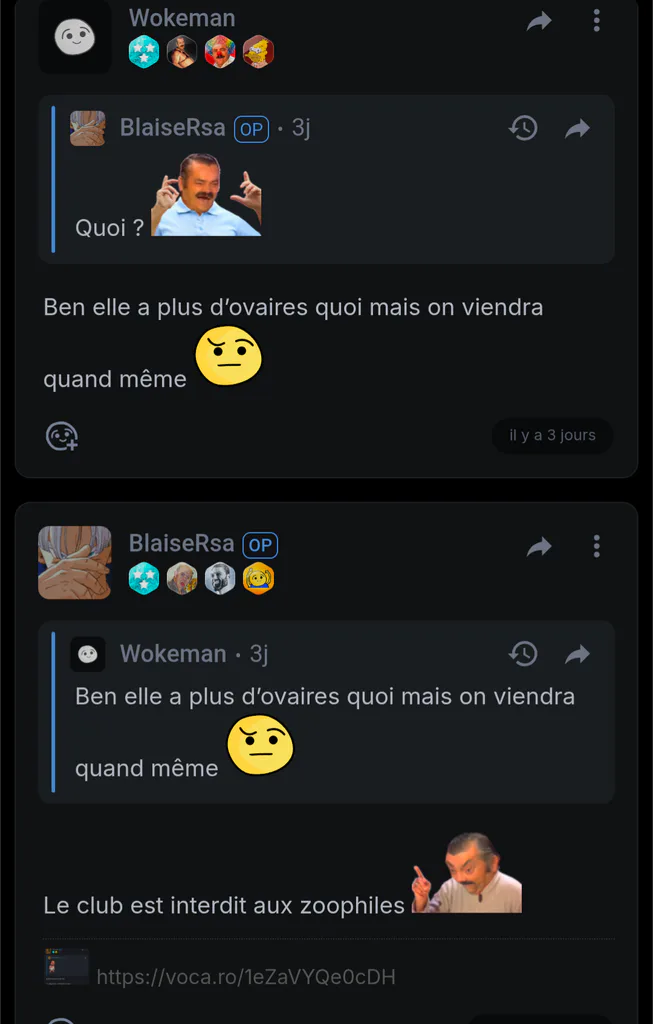Jump to quoted Wokeman message
The width and height of the screenshot is (653, 1024).
point(577,654)
